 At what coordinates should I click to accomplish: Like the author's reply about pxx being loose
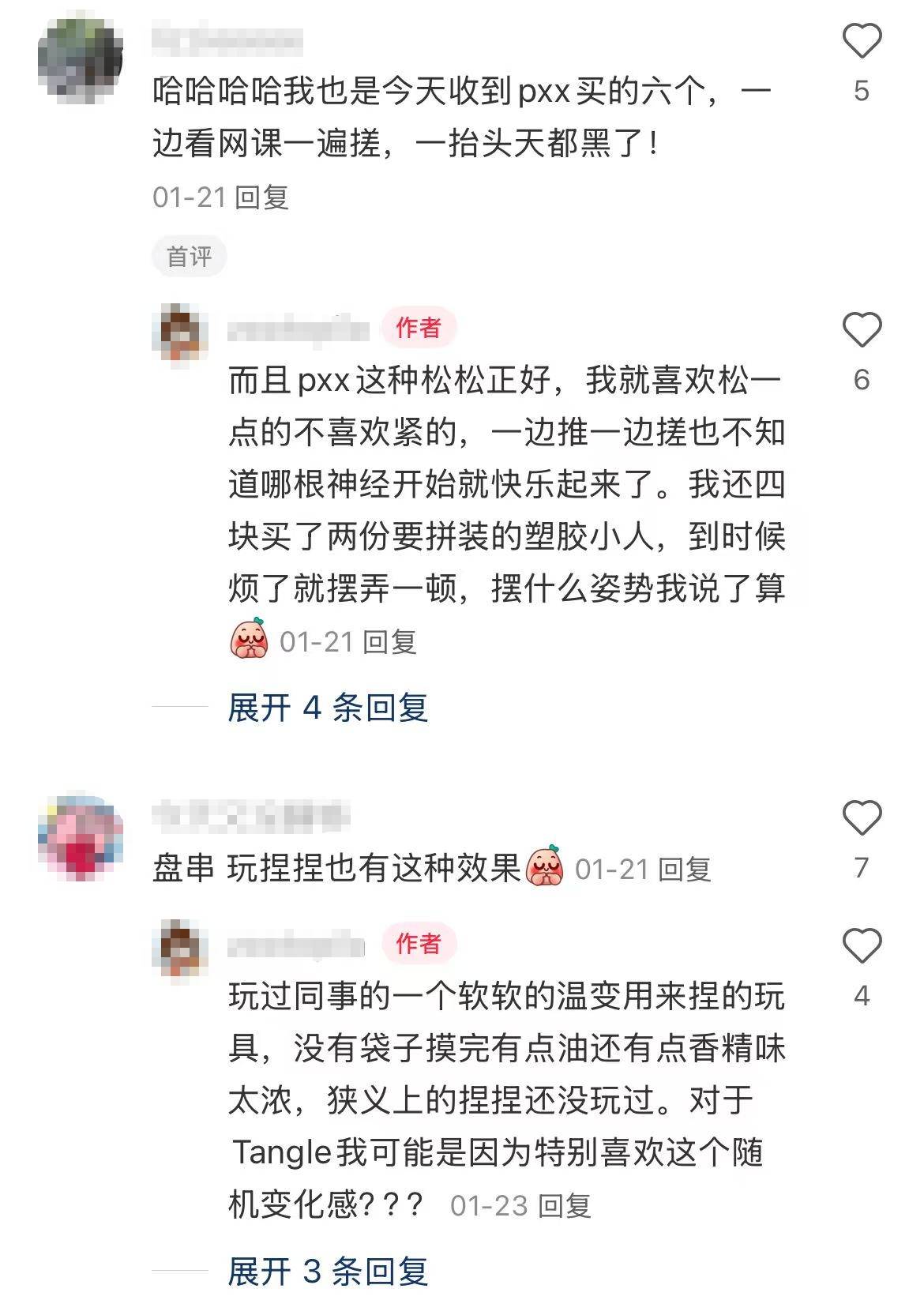[861, 330]
